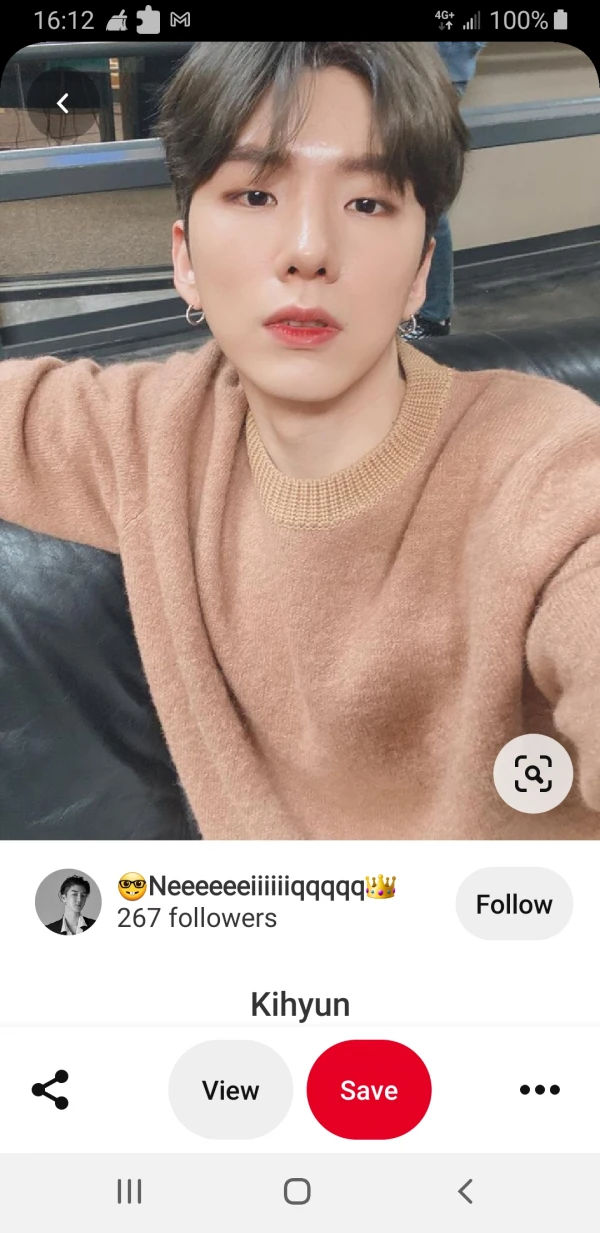
Task: Go back using the top-left arrow
Action: [x=62, y=103]
